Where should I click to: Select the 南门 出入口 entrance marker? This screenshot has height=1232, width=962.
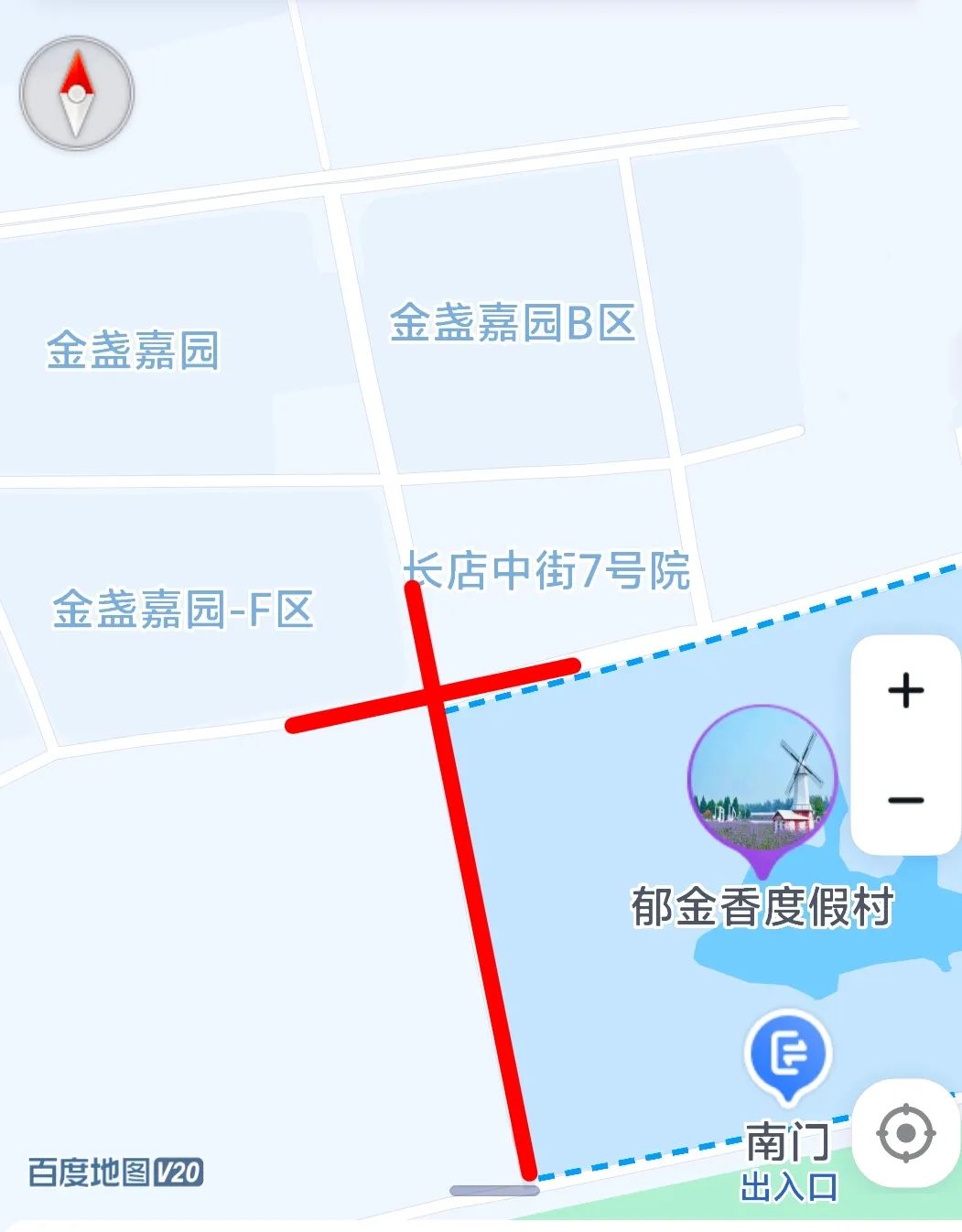pos(788,1054)
